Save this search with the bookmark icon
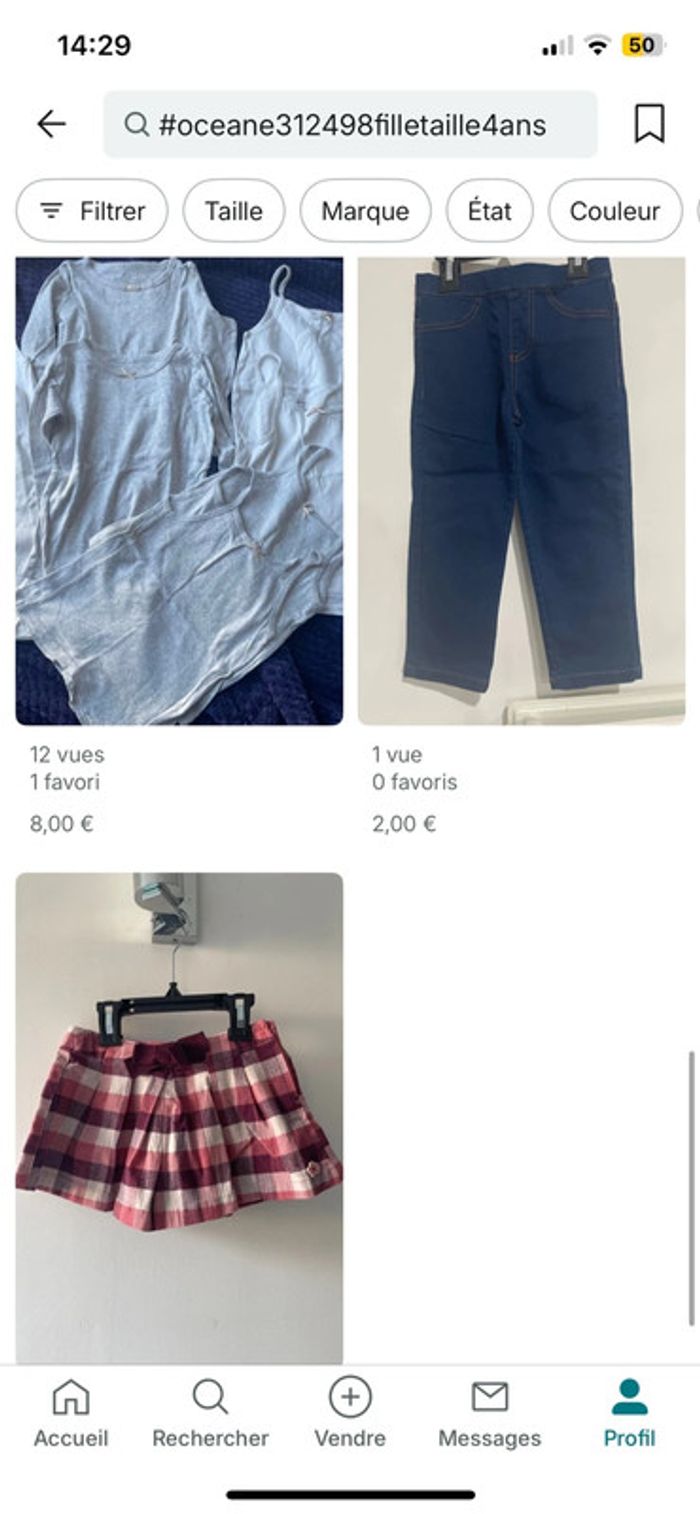 click(x=649, y=124)
